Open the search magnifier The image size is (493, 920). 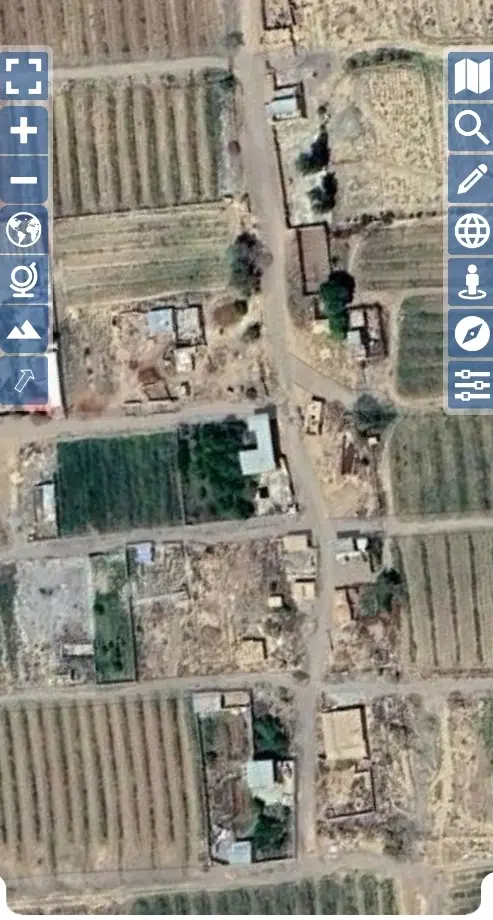471,128
